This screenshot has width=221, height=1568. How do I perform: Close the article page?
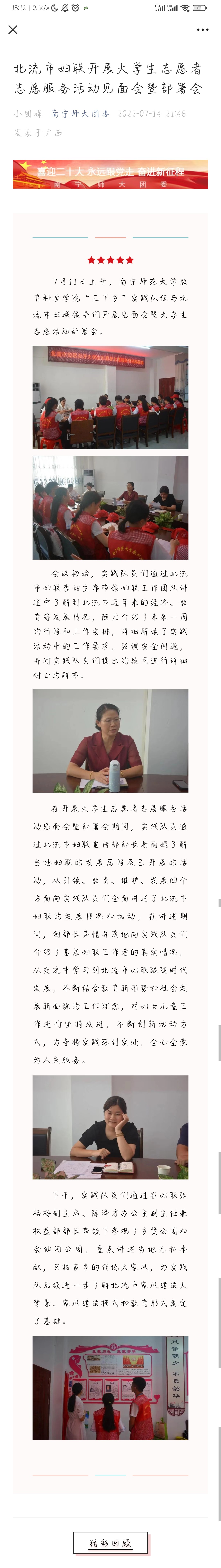pos(13,29)
